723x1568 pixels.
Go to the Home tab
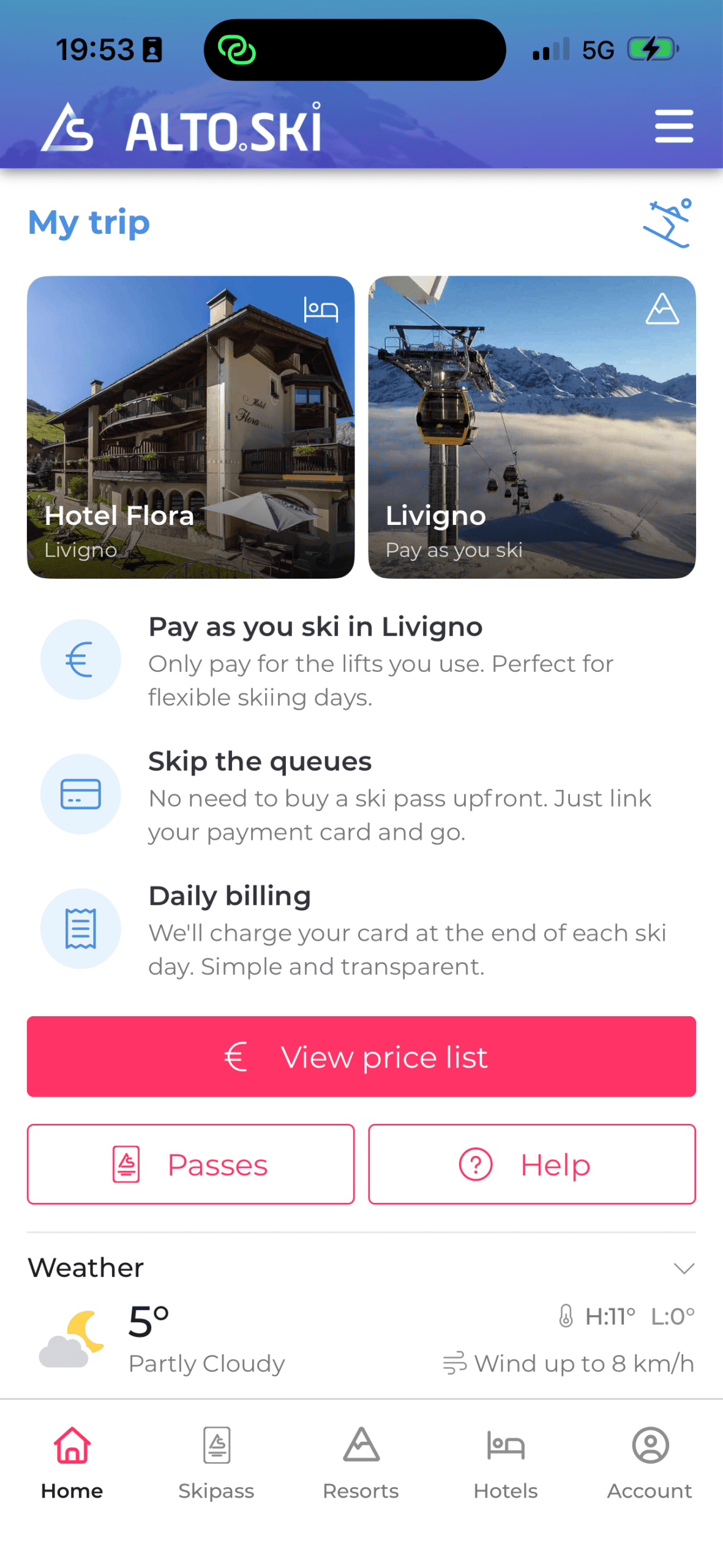coord(72,1461)
